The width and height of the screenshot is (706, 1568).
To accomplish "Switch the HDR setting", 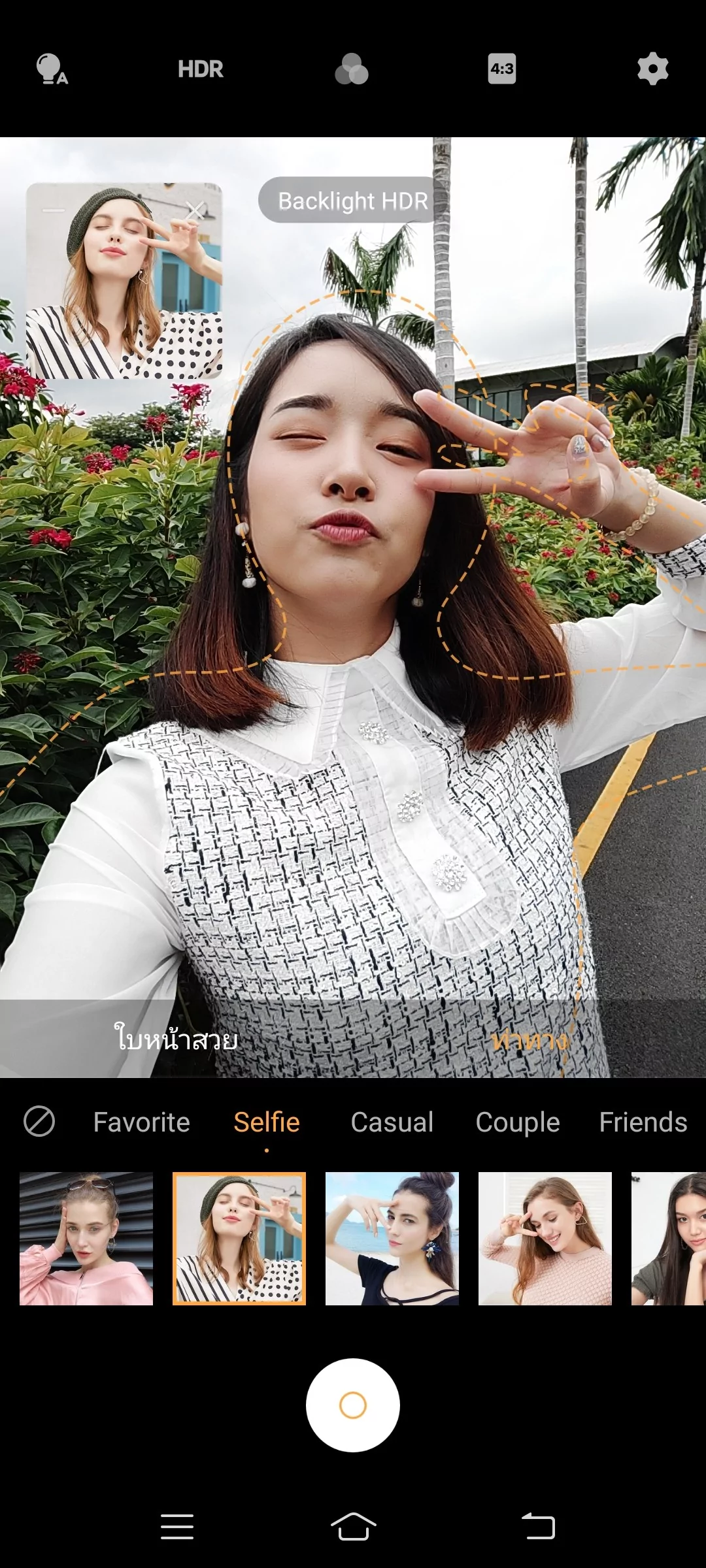I will click(201, 69).
